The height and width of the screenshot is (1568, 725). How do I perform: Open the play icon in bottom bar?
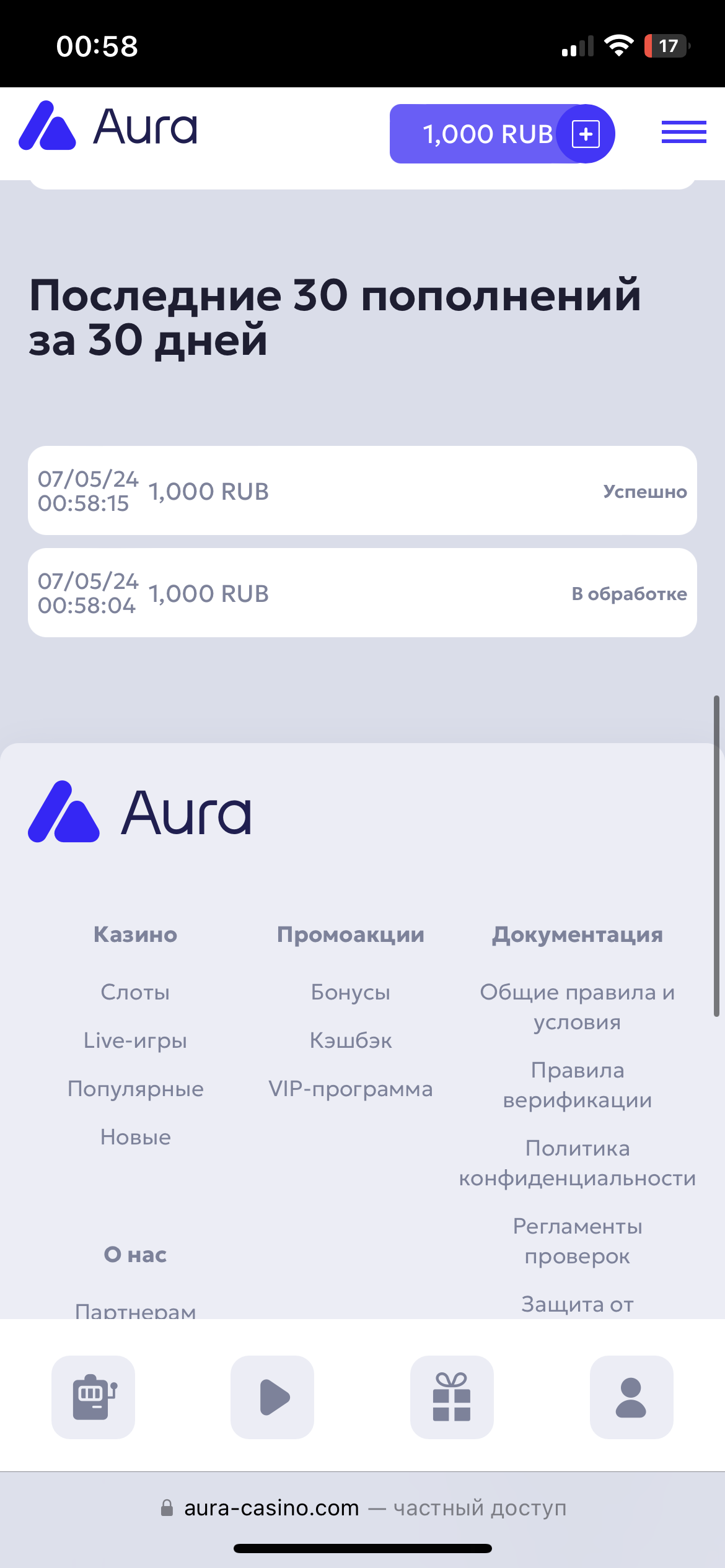tap(273, 1397)
